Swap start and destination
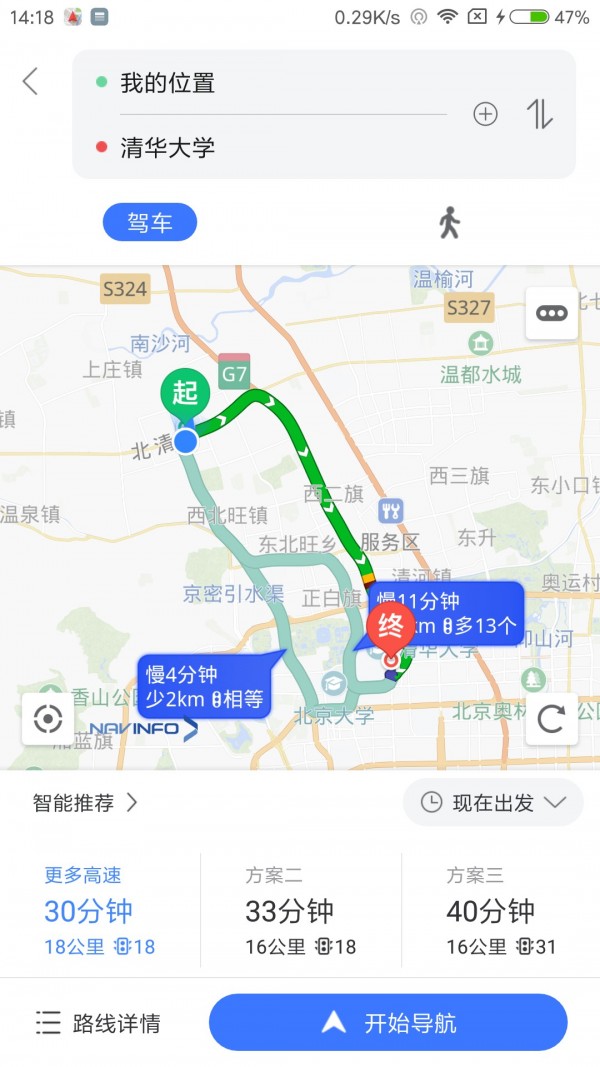Viewport: 600px width, 1067px height. click(x=540, y=114)
